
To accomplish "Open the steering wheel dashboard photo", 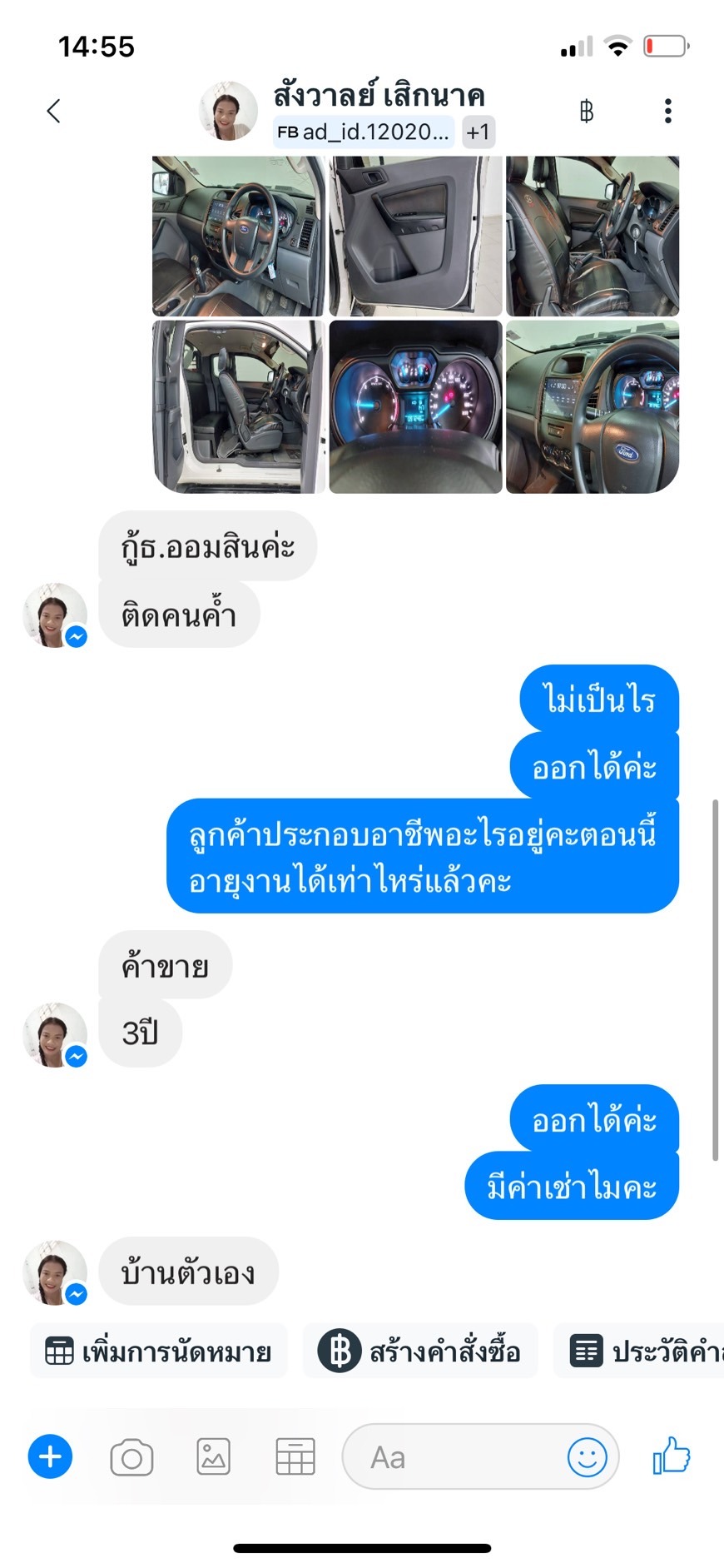I will (x=238, y=236).
